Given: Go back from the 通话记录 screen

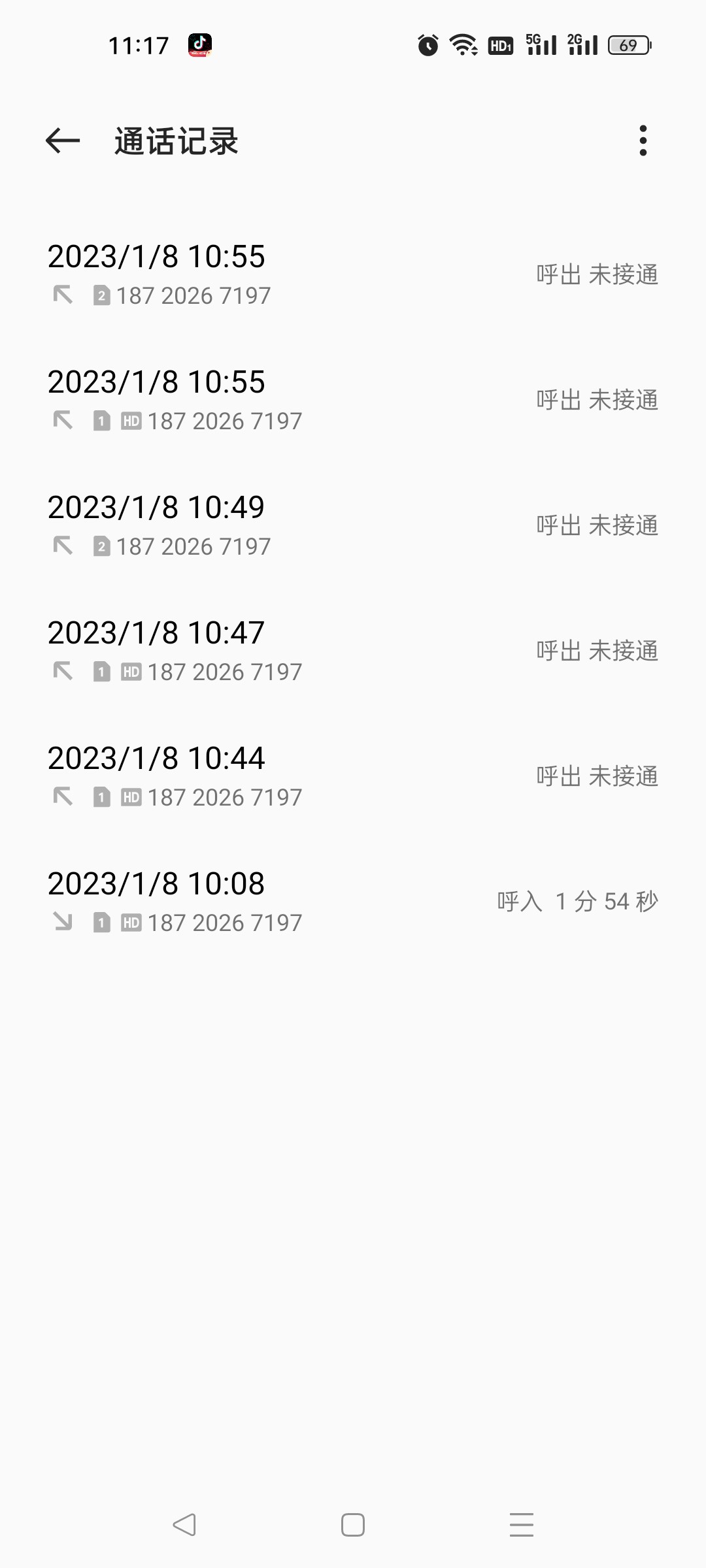Looking at the screenshot, I should coord(63,140).
